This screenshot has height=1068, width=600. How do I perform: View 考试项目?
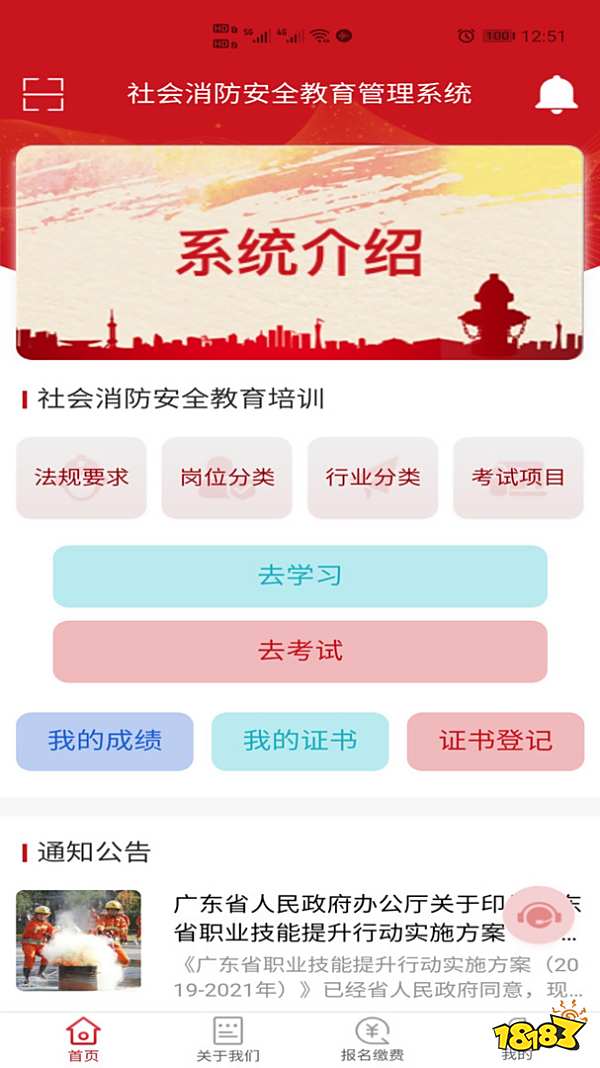(x=518, y=478)
